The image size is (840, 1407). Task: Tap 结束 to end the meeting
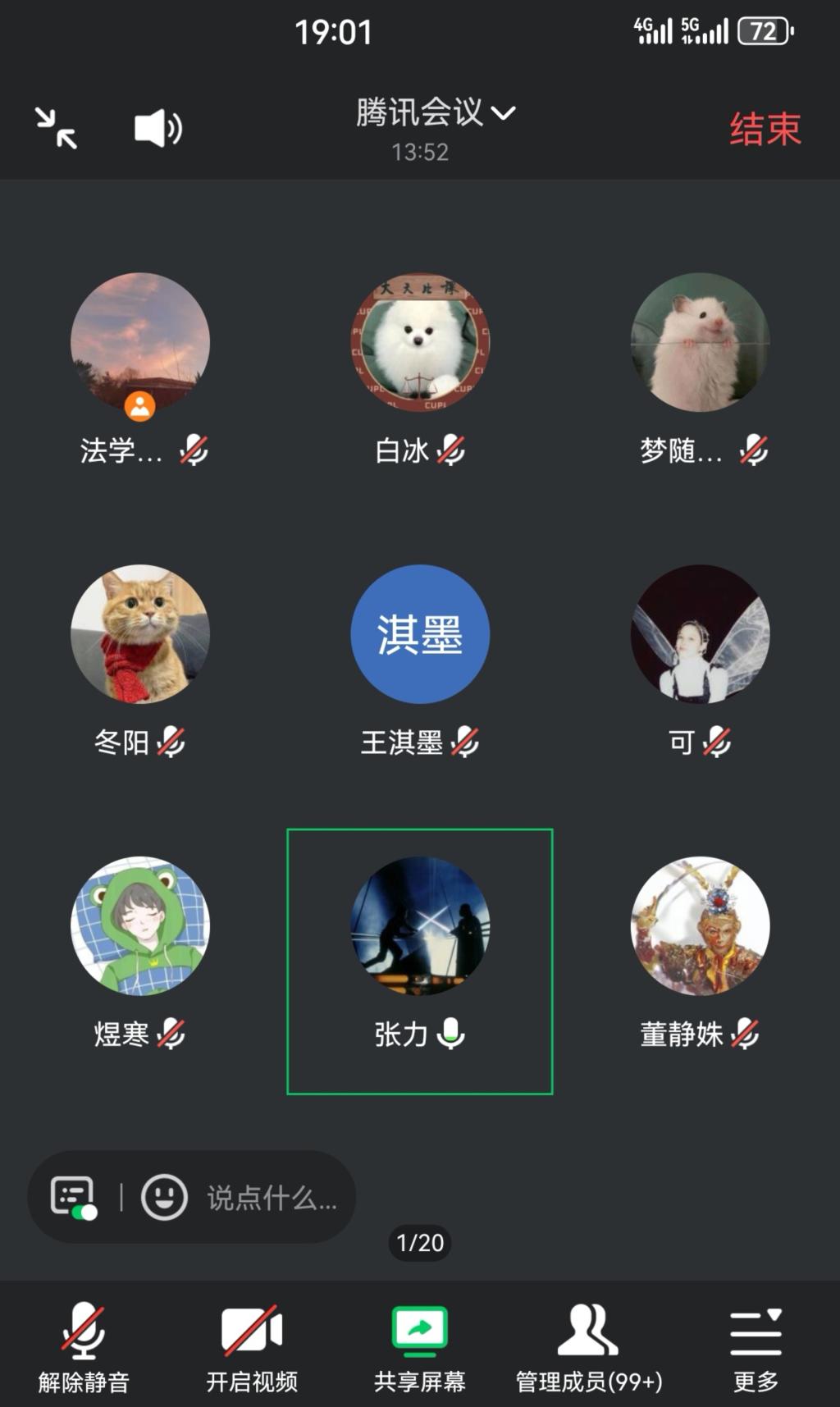coord(765,130)
